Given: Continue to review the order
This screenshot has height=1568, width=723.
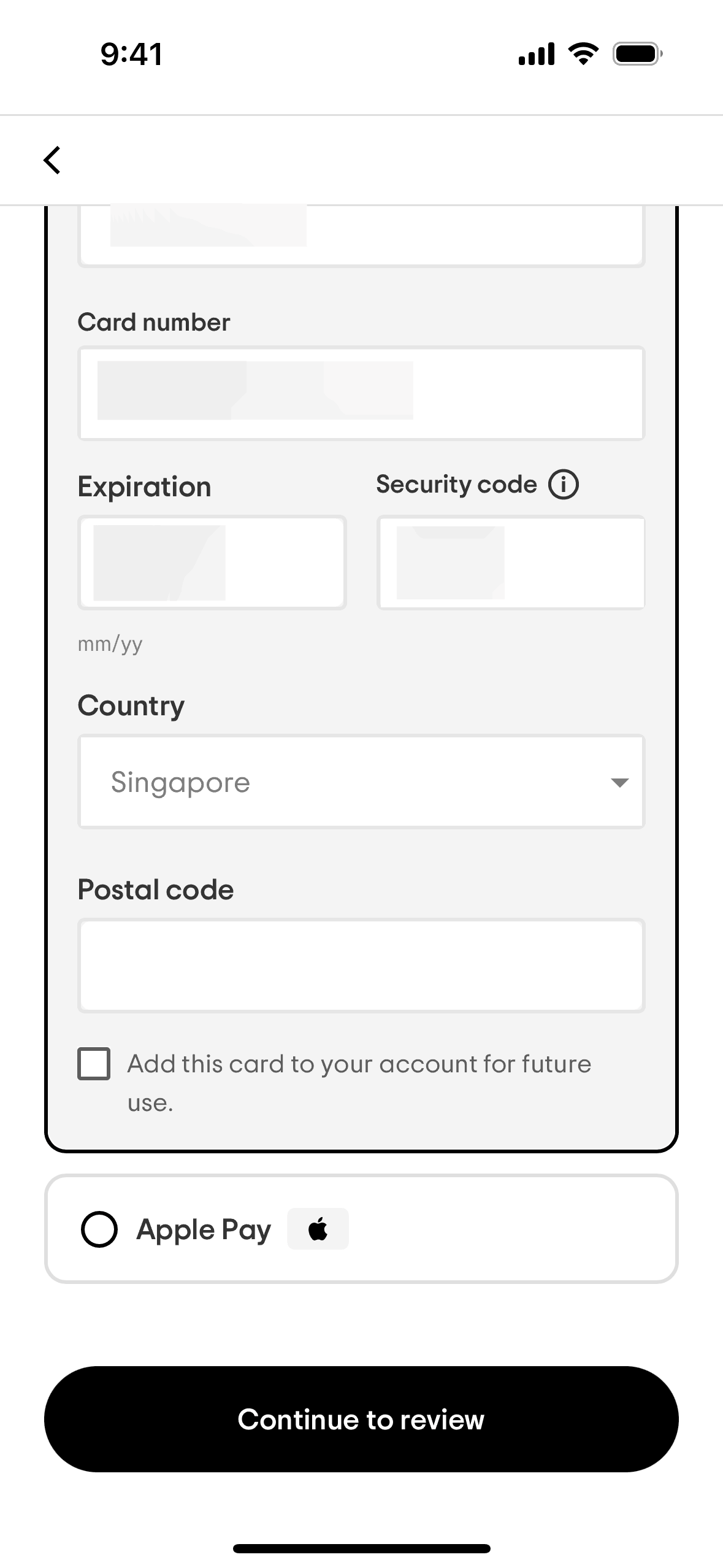Looking at the screenshot, I should [361, 1419].
